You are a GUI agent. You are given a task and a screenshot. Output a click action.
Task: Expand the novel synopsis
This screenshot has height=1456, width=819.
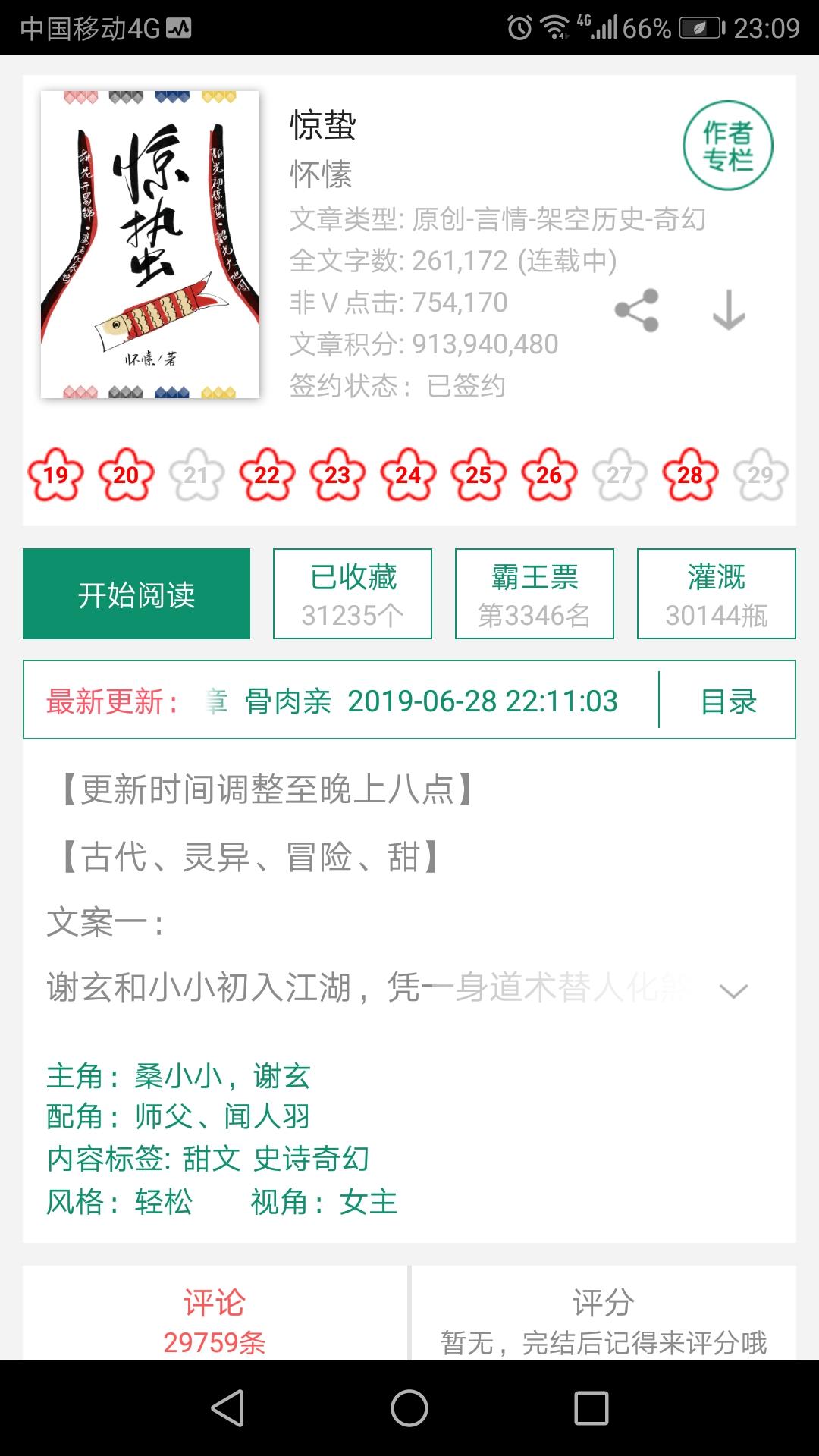(733, 990)
